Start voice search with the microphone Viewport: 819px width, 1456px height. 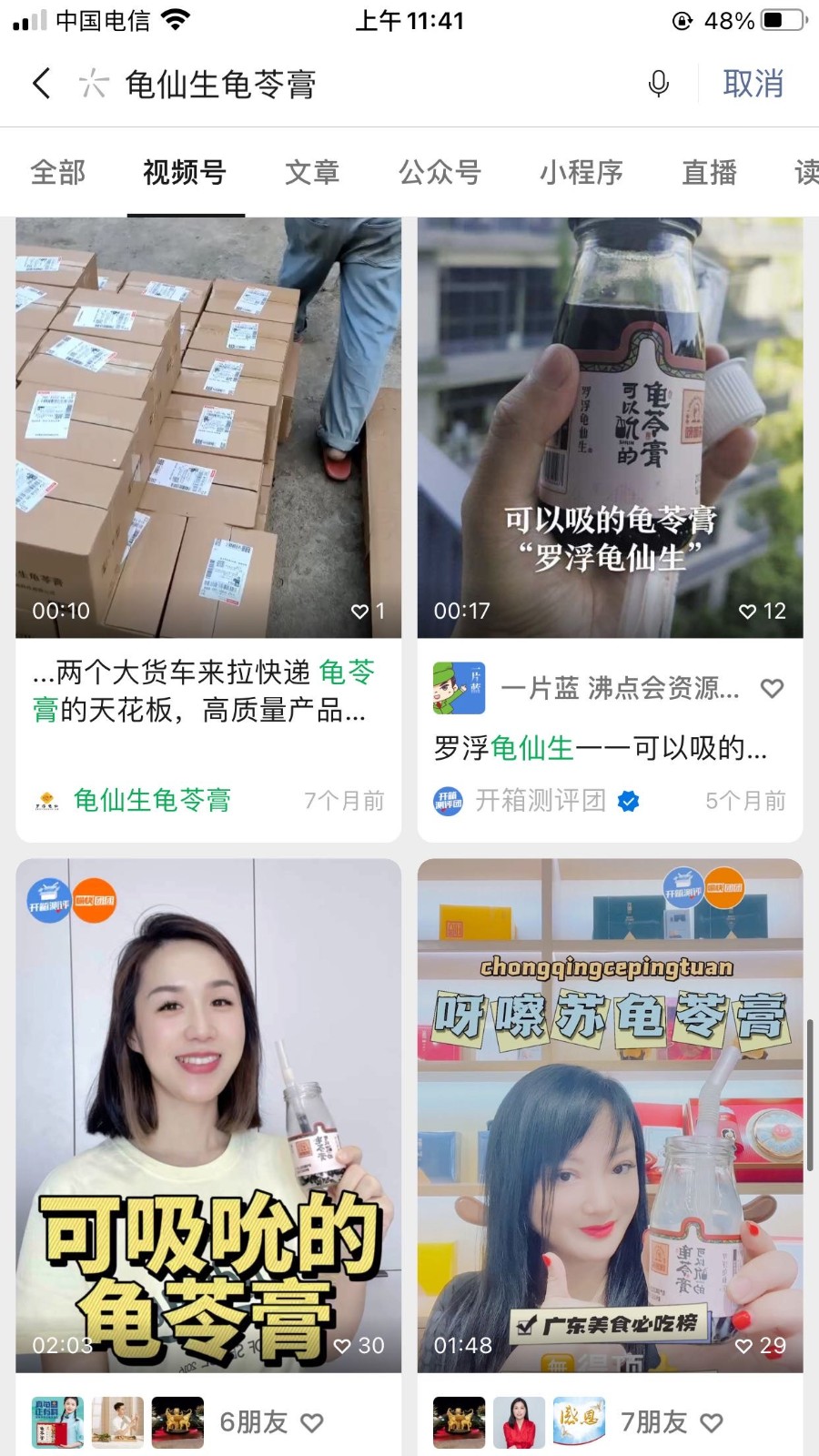[658, 84]
